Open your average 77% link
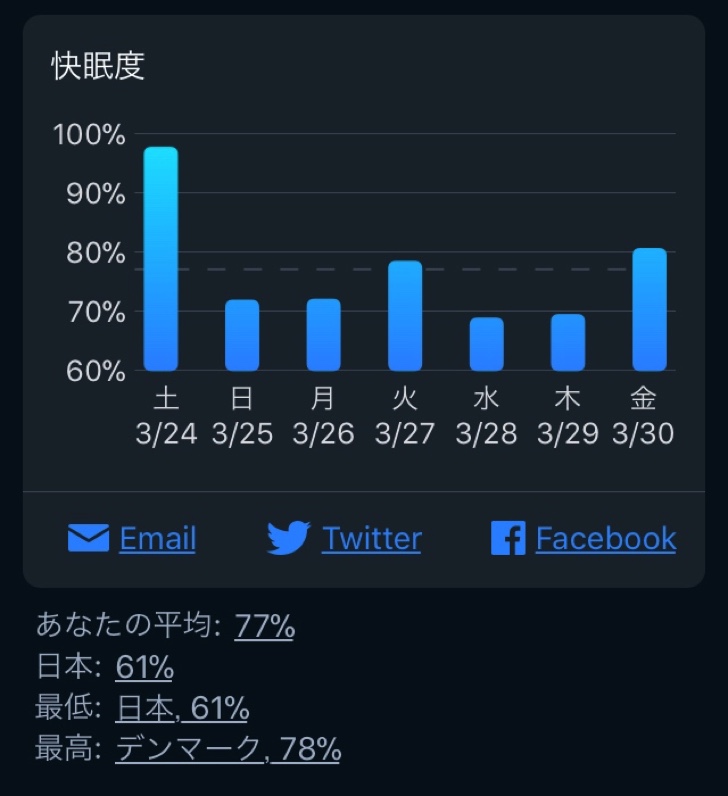The width and height of the screenshot is (728, 796). point(264,627)
